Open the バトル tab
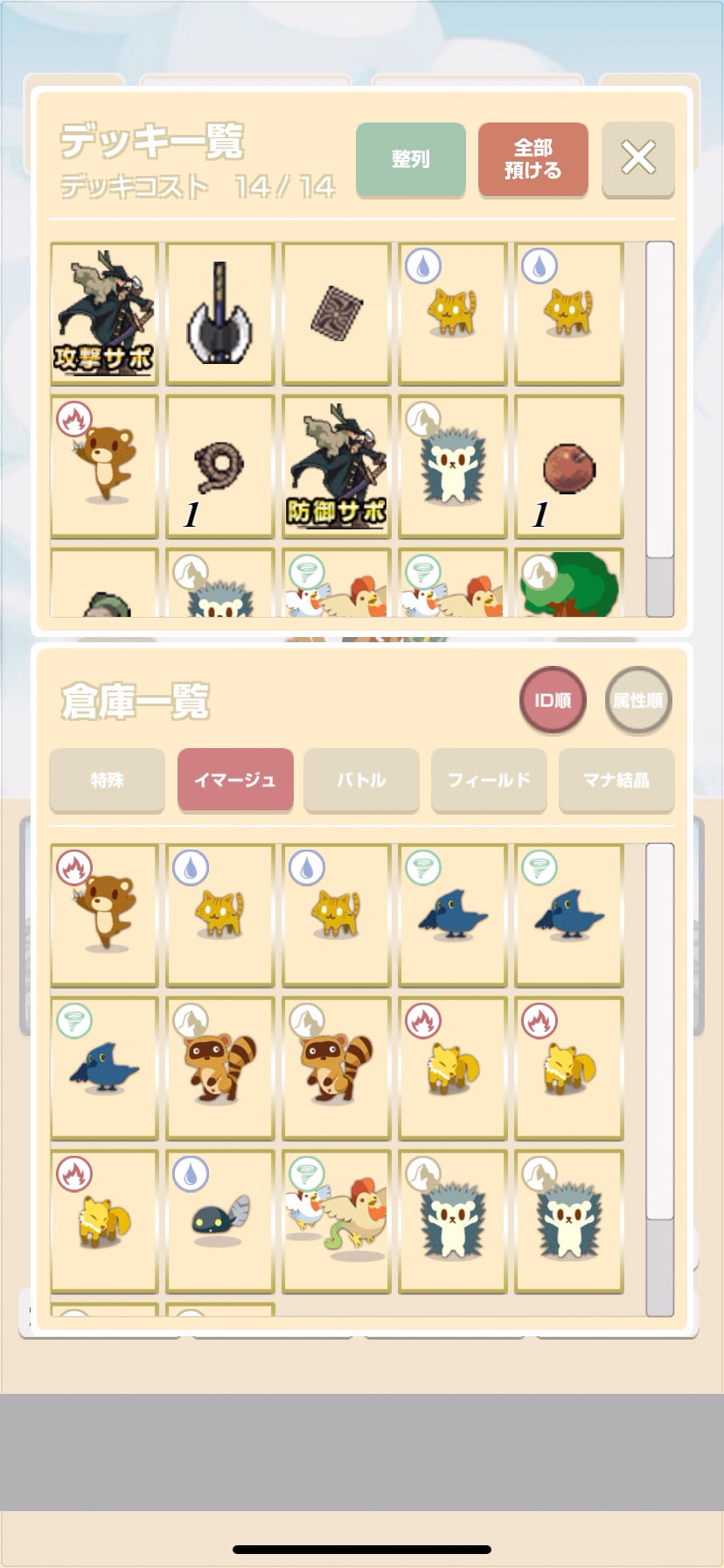The height and width of the screenshot is (1568, 724). point(361,780)
